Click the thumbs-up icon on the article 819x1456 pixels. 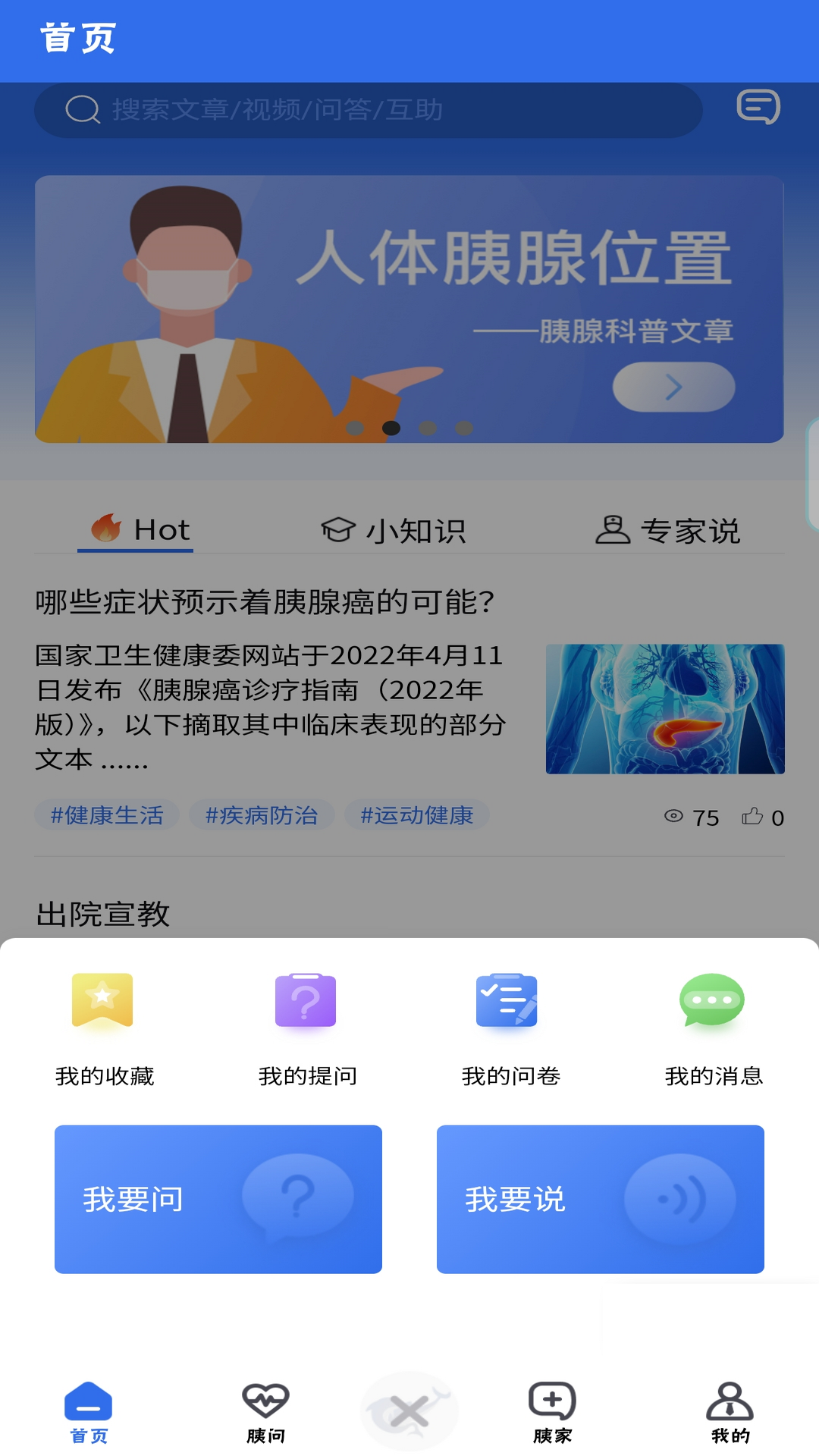tap(752, 817)
